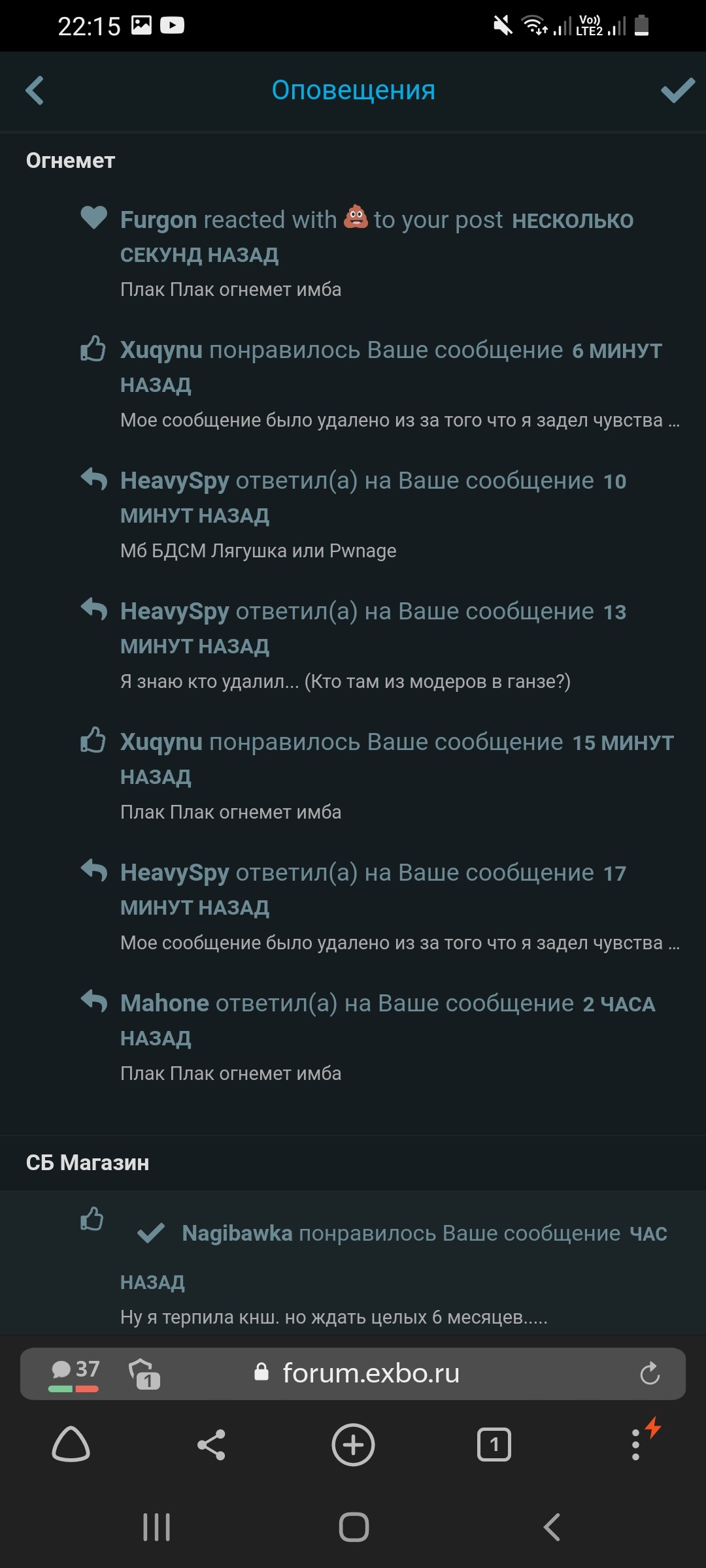Open the browser overflow menu
This screenshot has width=706, height=1568.
click(635, 1445)
